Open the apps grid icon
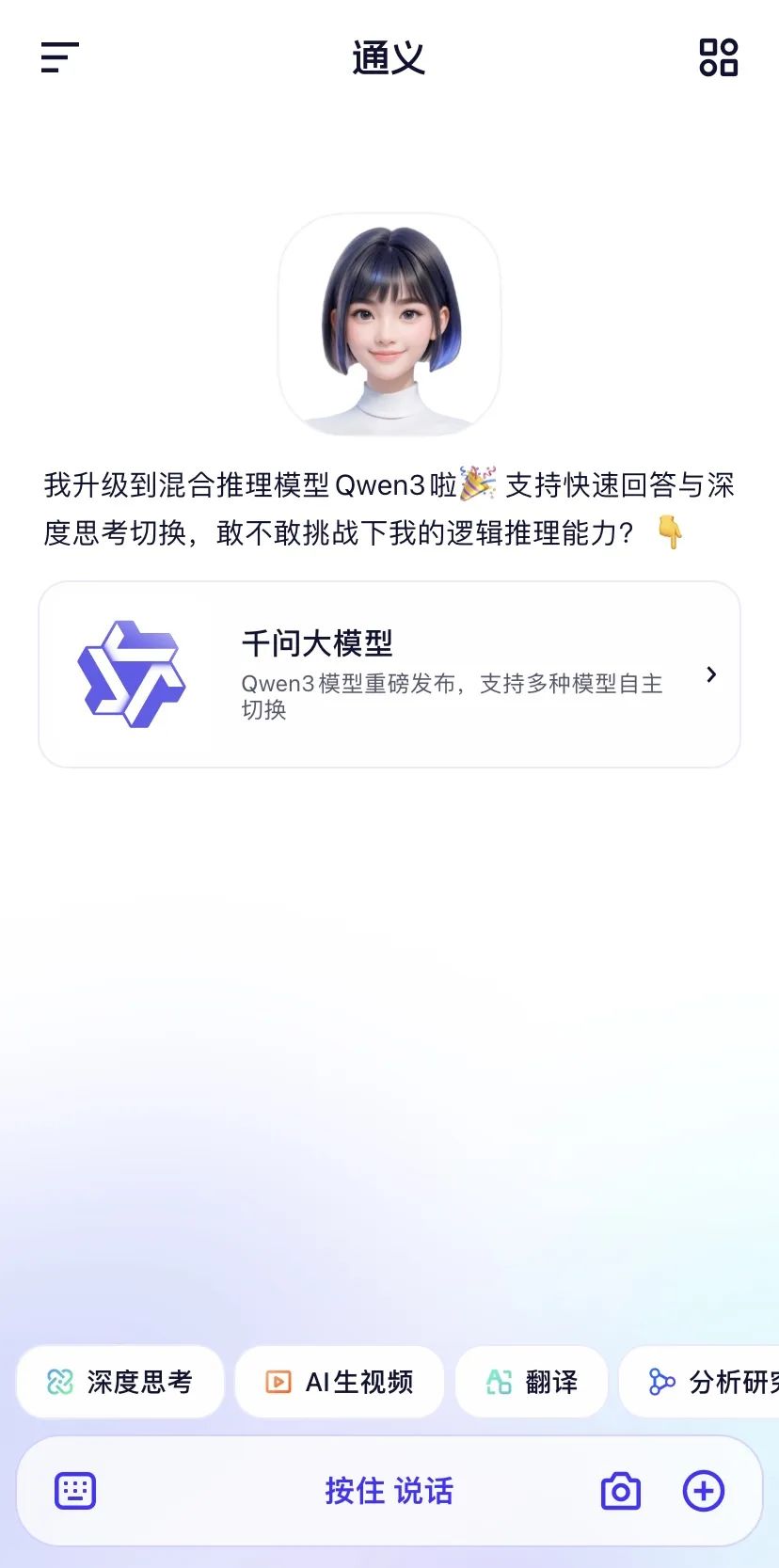 (x=719, y=57)
